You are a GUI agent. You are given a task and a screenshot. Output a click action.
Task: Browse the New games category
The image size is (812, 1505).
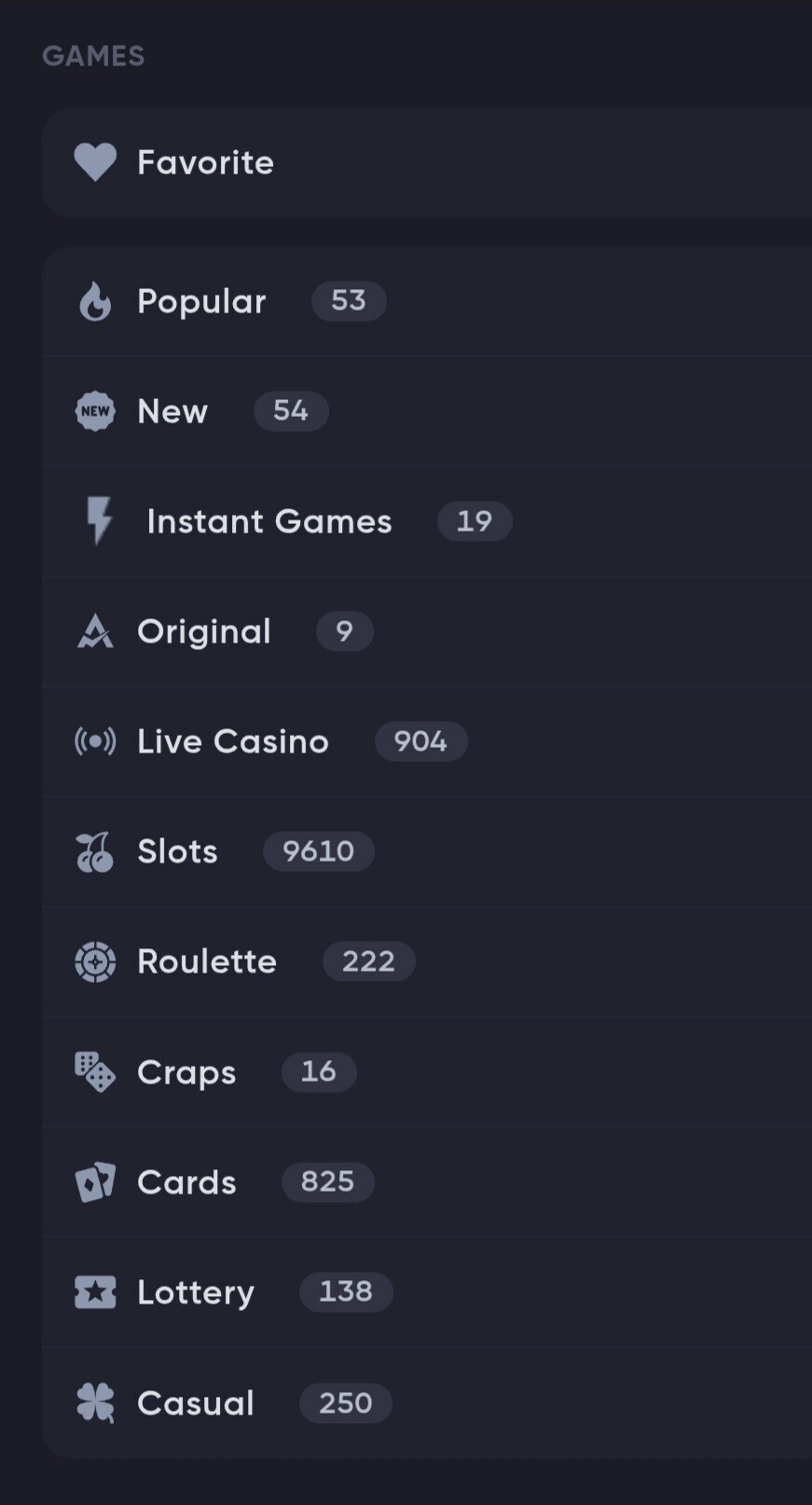[x=427, y=411]
